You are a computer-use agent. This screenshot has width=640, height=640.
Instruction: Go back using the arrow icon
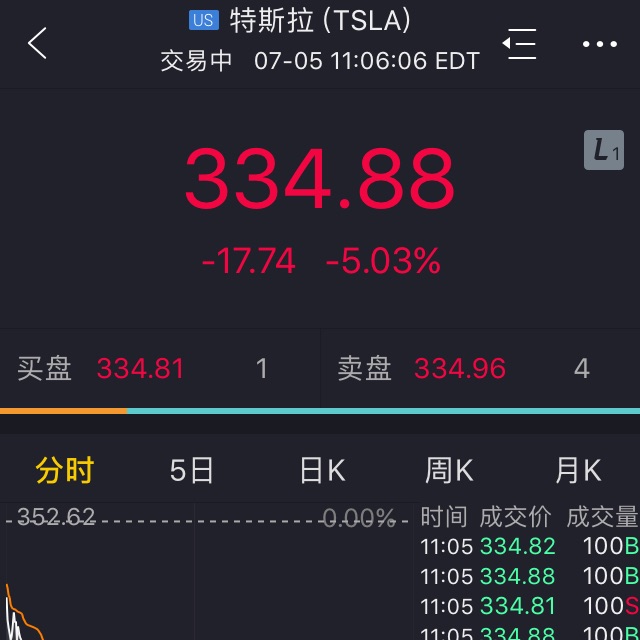click(38, 43)
